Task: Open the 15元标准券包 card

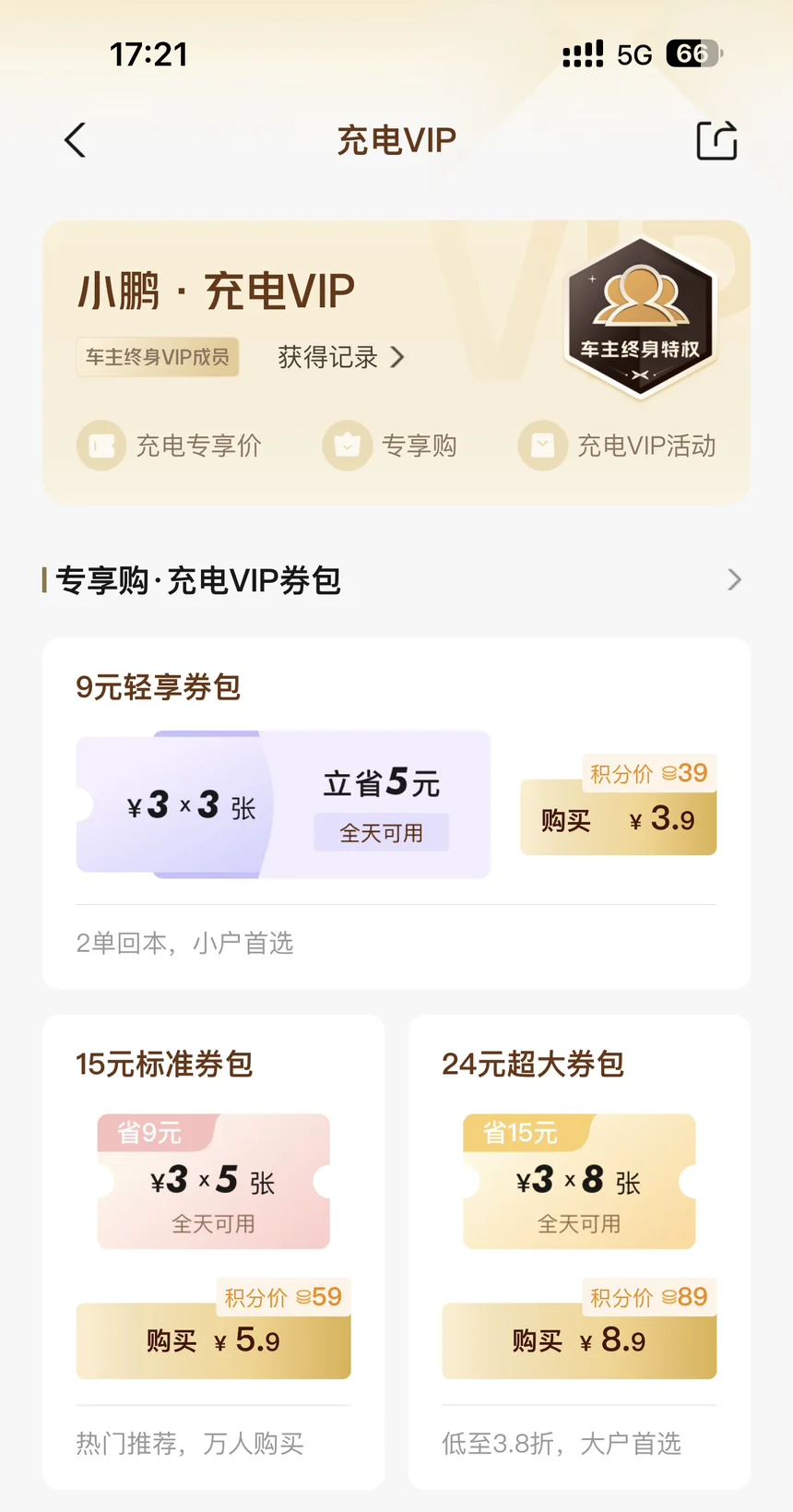Action: click(214, 1252)
